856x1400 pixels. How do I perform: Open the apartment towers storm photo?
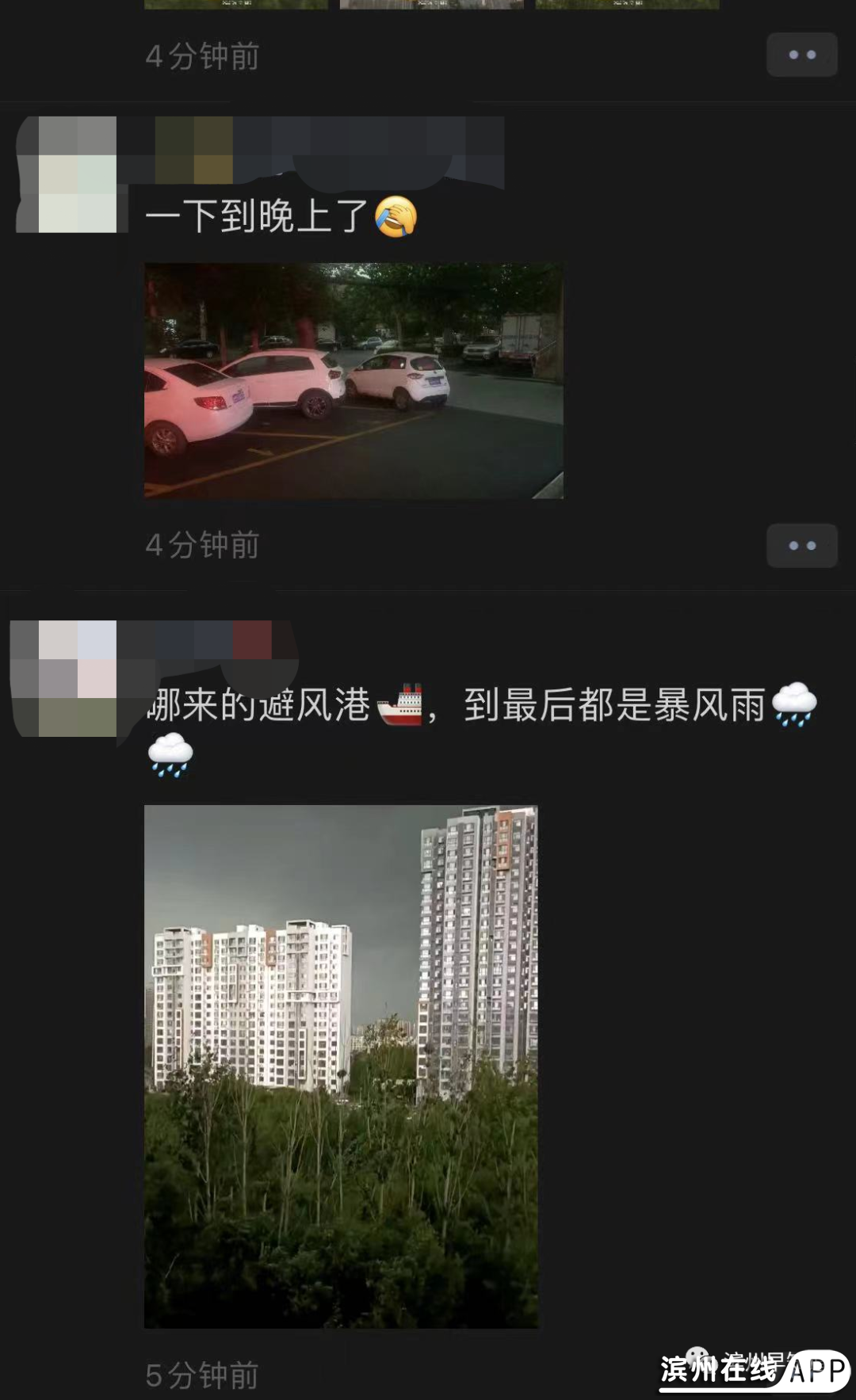[341, 1066]
